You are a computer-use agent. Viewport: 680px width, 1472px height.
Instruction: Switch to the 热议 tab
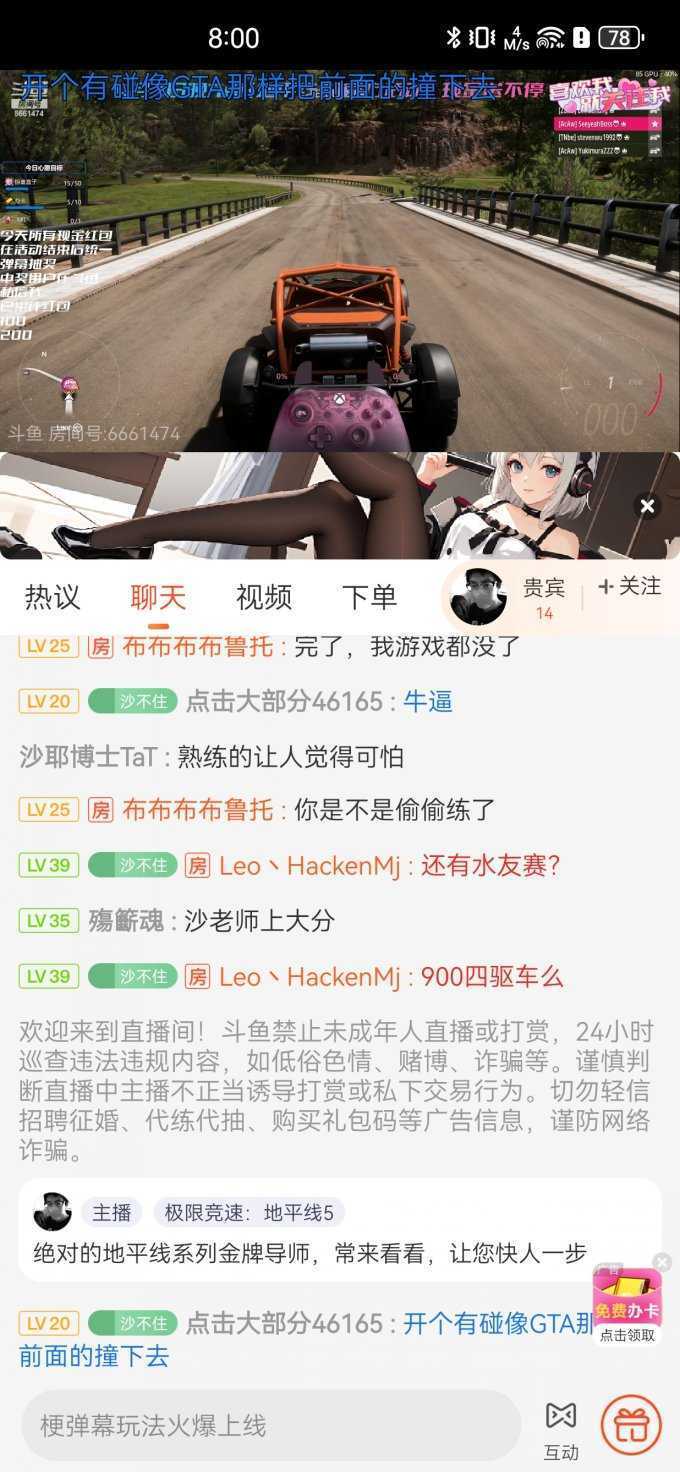click(x=52, y=597)
